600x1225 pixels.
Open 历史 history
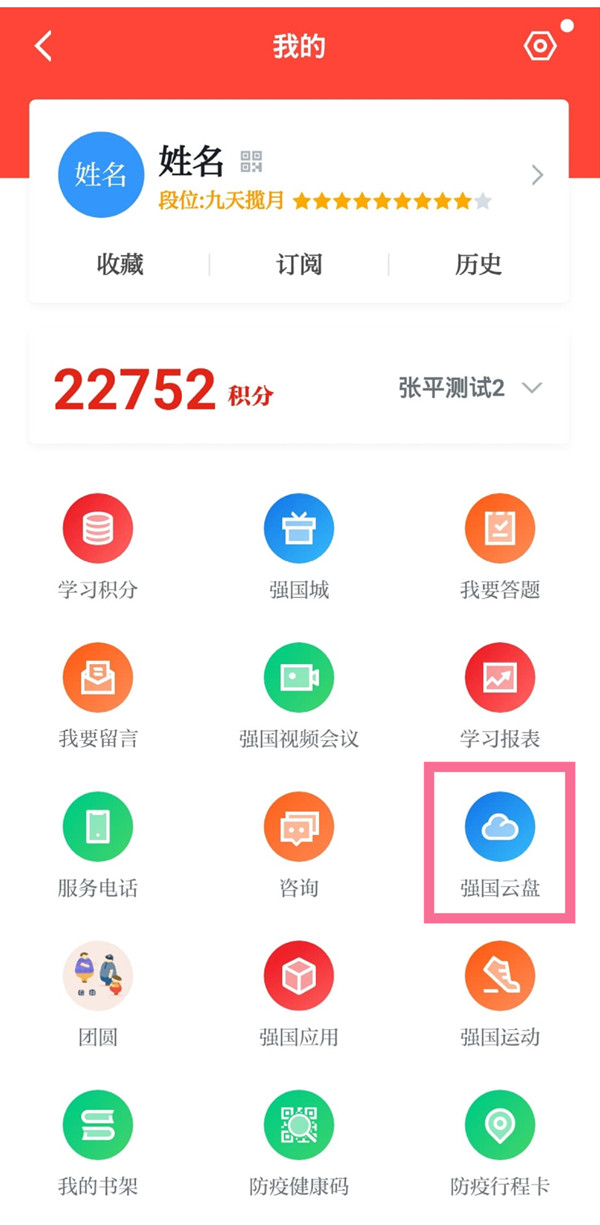[478, 264]
